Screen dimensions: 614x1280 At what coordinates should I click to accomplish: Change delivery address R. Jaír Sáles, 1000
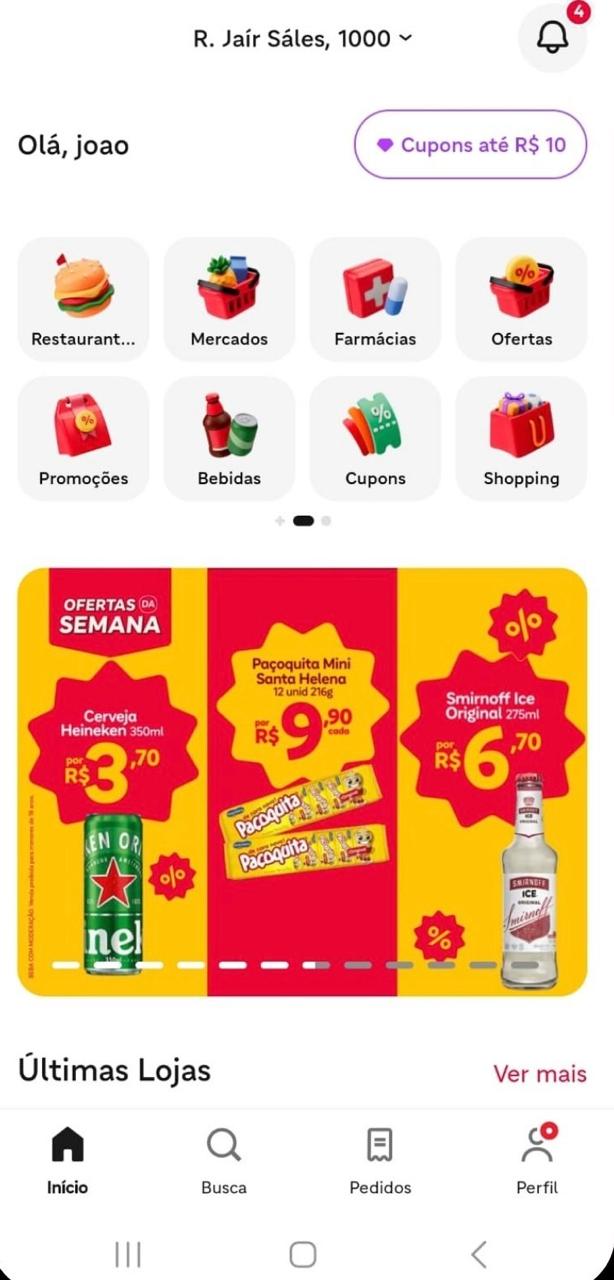click(x=301, y=39)
